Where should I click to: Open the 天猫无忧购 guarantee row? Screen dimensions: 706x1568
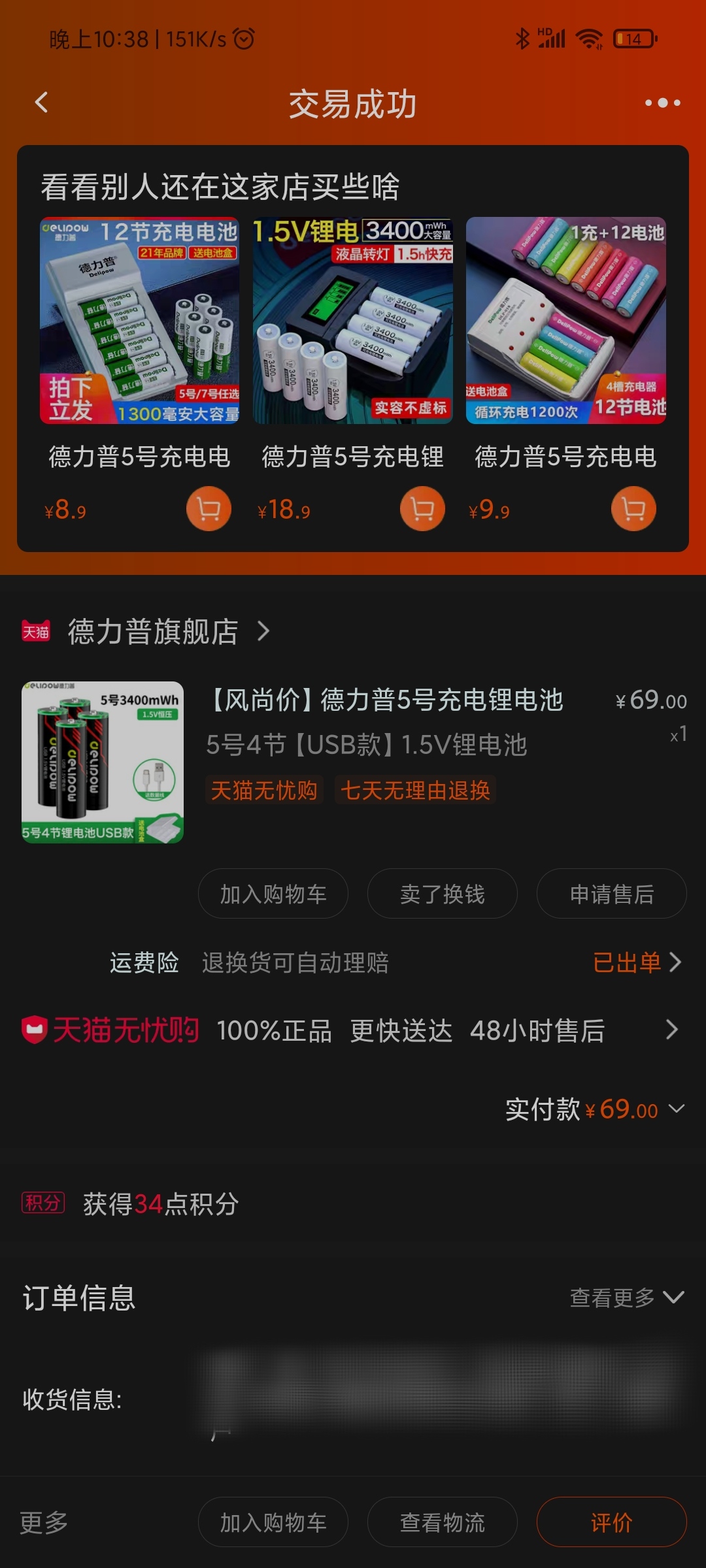[353, 1030]
